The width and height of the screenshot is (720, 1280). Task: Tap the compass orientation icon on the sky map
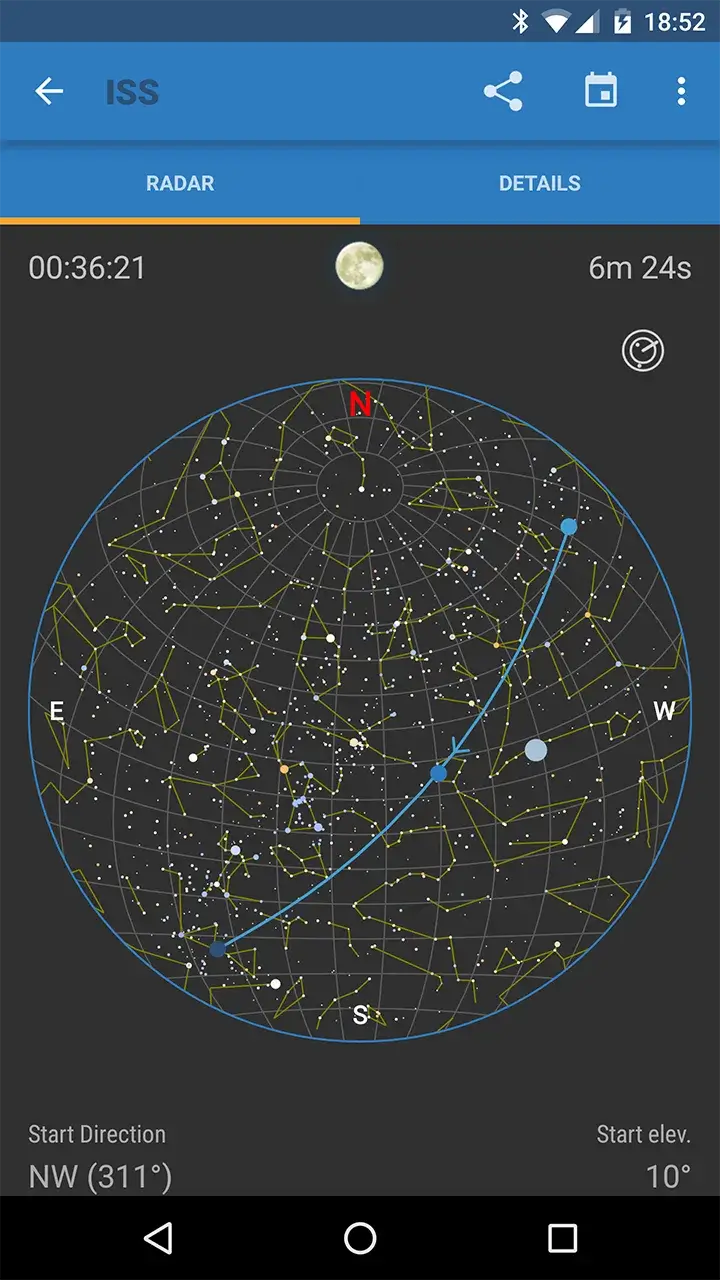(x=643, y=352)
